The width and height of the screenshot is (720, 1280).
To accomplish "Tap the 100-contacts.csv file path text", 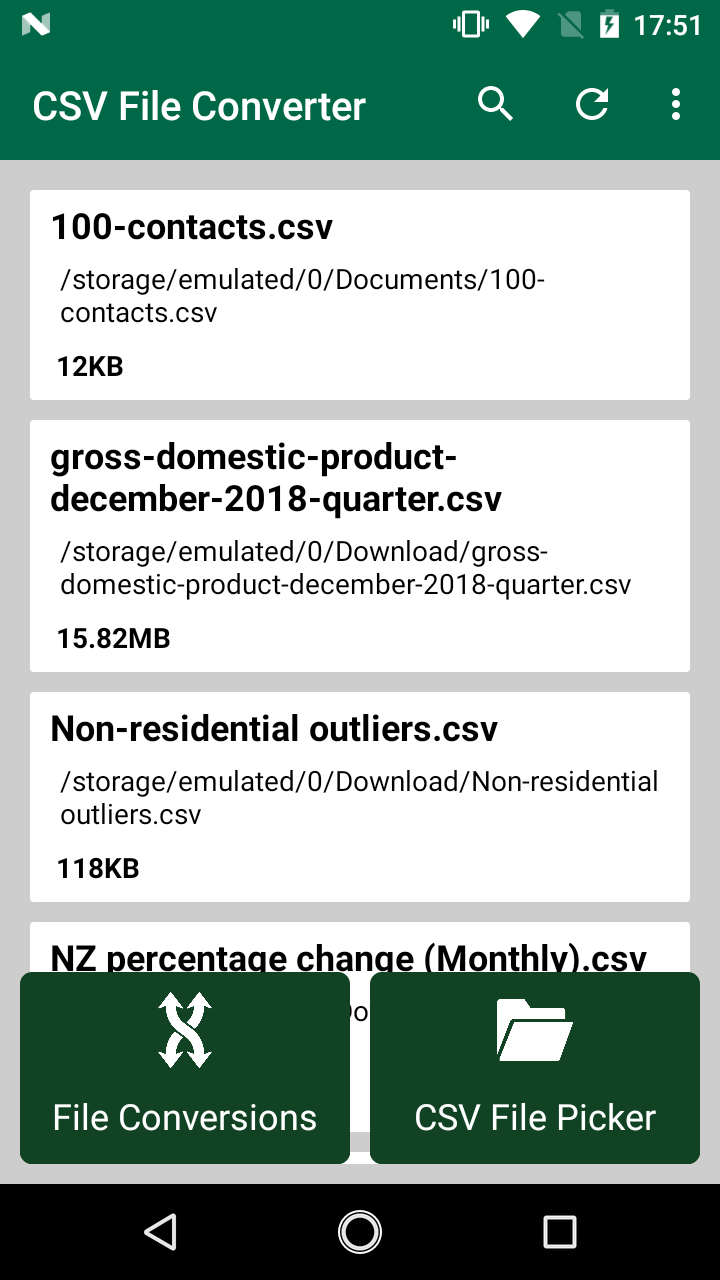I will click(300, 296).
